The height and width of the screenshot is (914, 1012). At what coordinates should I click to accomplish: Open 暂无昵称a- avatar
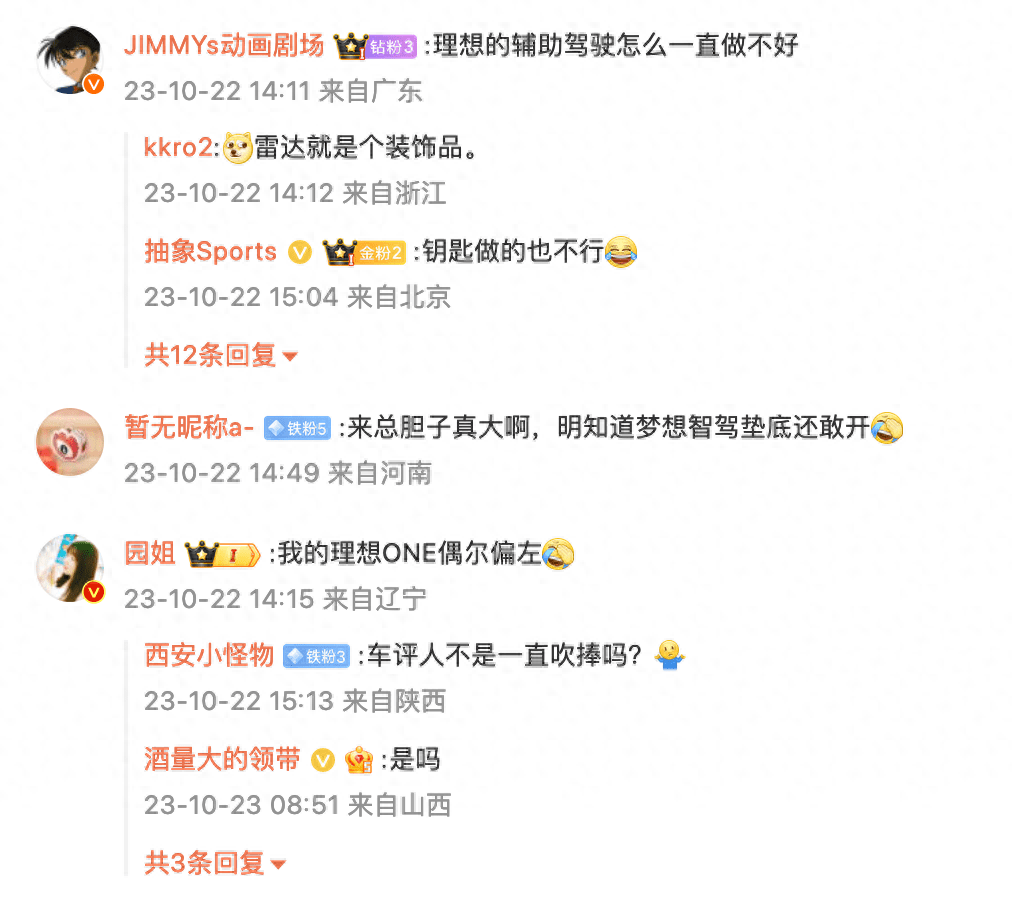[x=70, y=441]
